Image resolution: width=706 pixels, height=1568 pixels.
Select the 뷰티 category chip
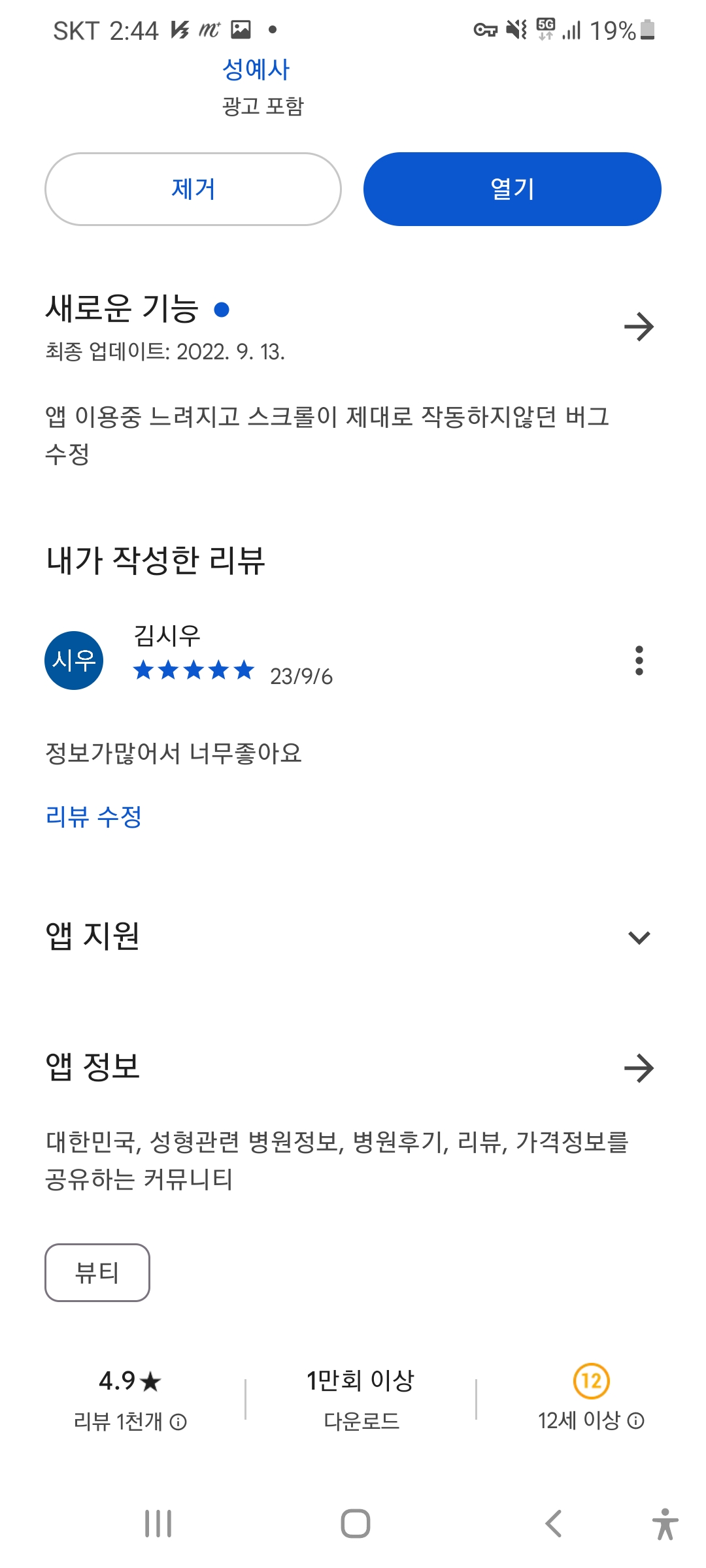click(97, 1273)
